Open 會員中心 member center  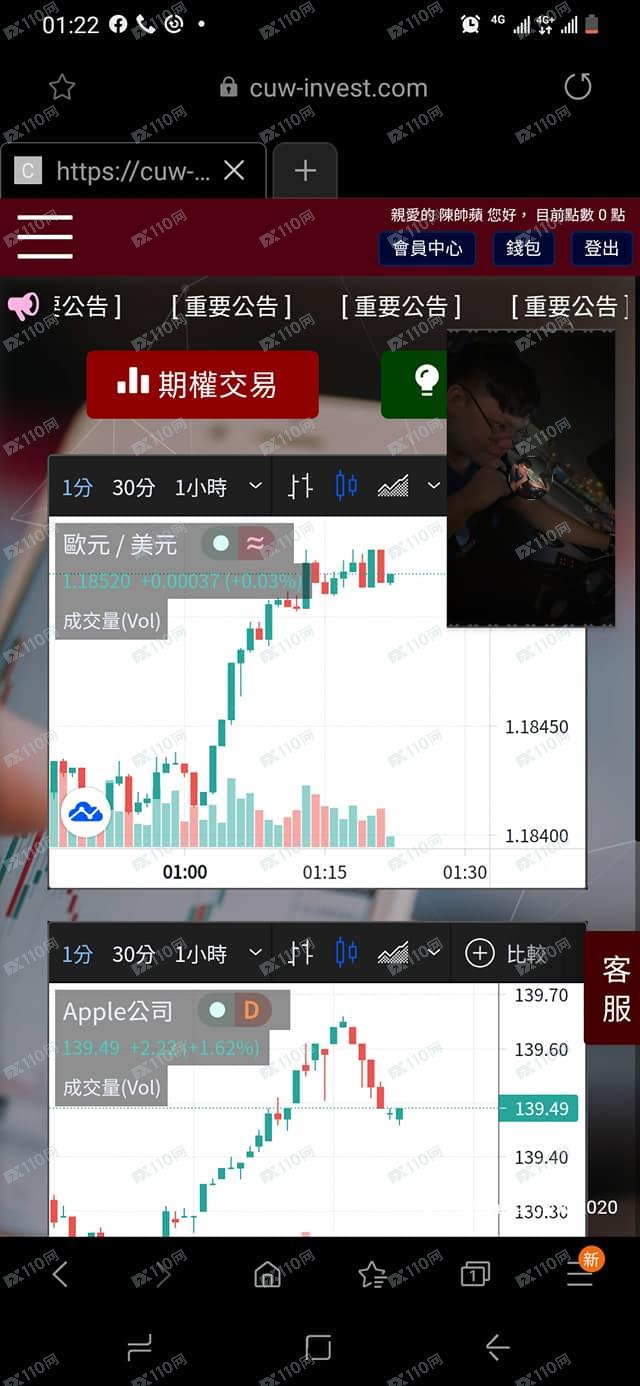click(x=427, y=248)
